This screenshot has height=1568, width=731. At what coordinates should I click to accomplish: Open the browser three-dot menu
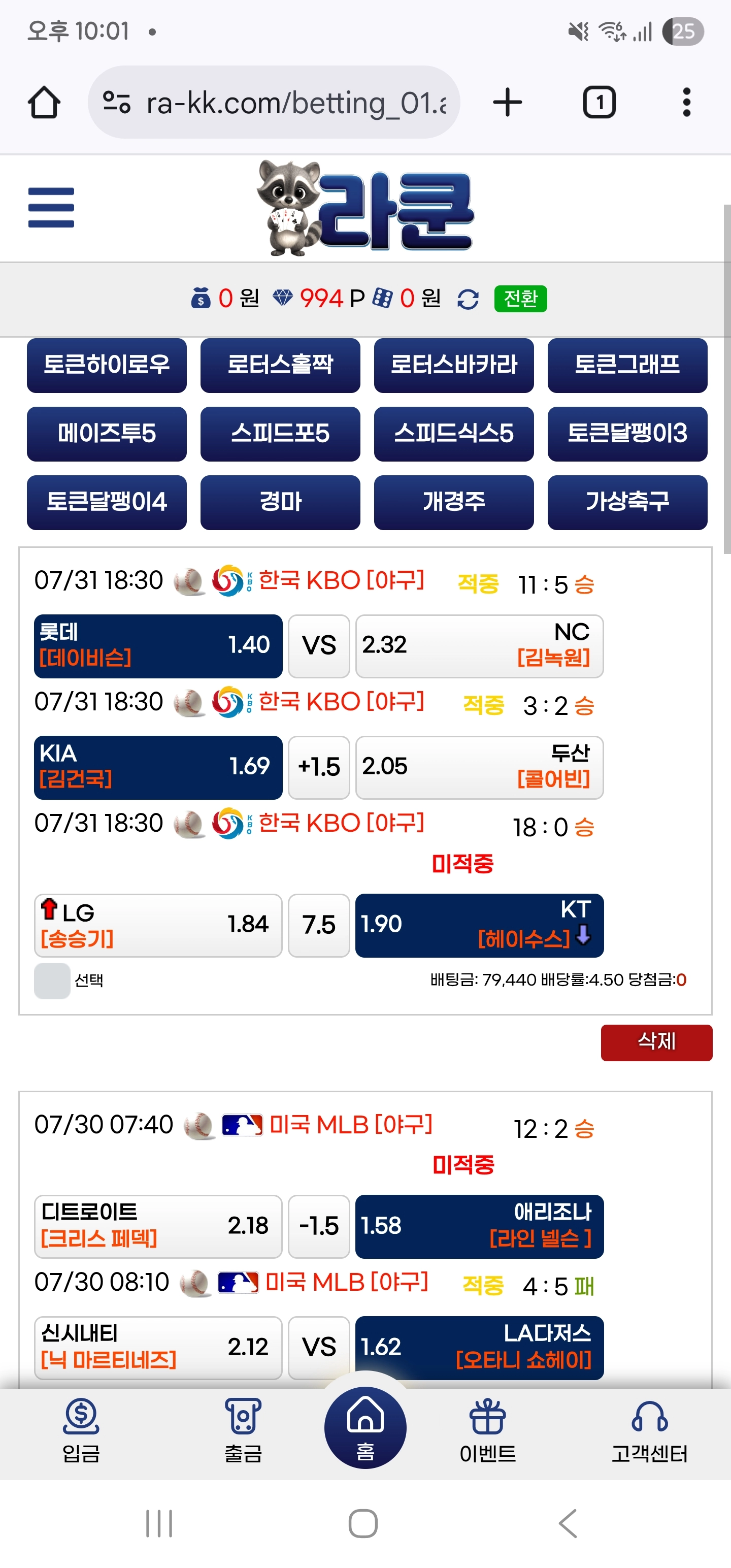[x=686, y=102]
